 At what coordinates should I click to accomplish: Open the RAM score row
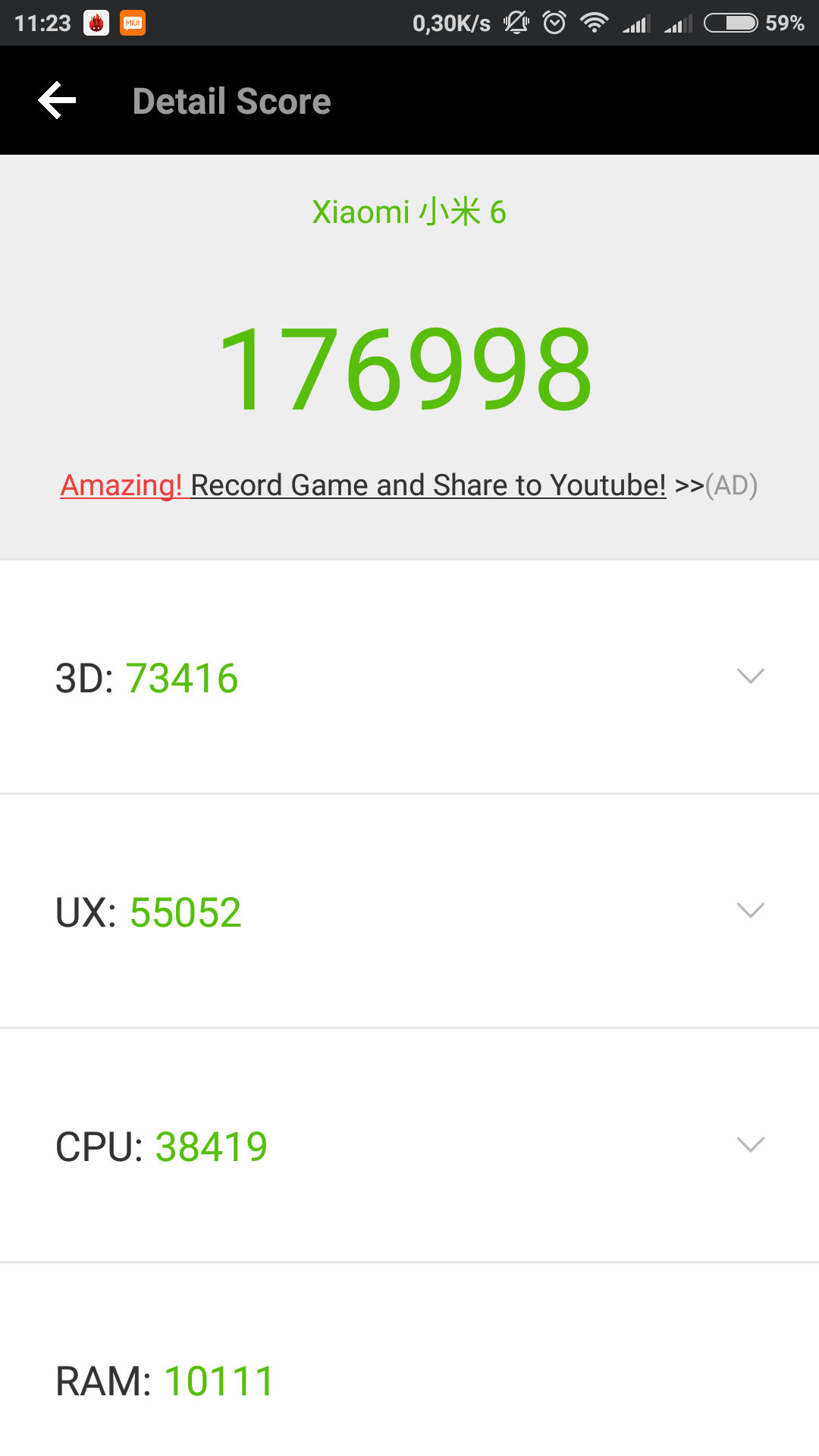(x=409, y=1360)
